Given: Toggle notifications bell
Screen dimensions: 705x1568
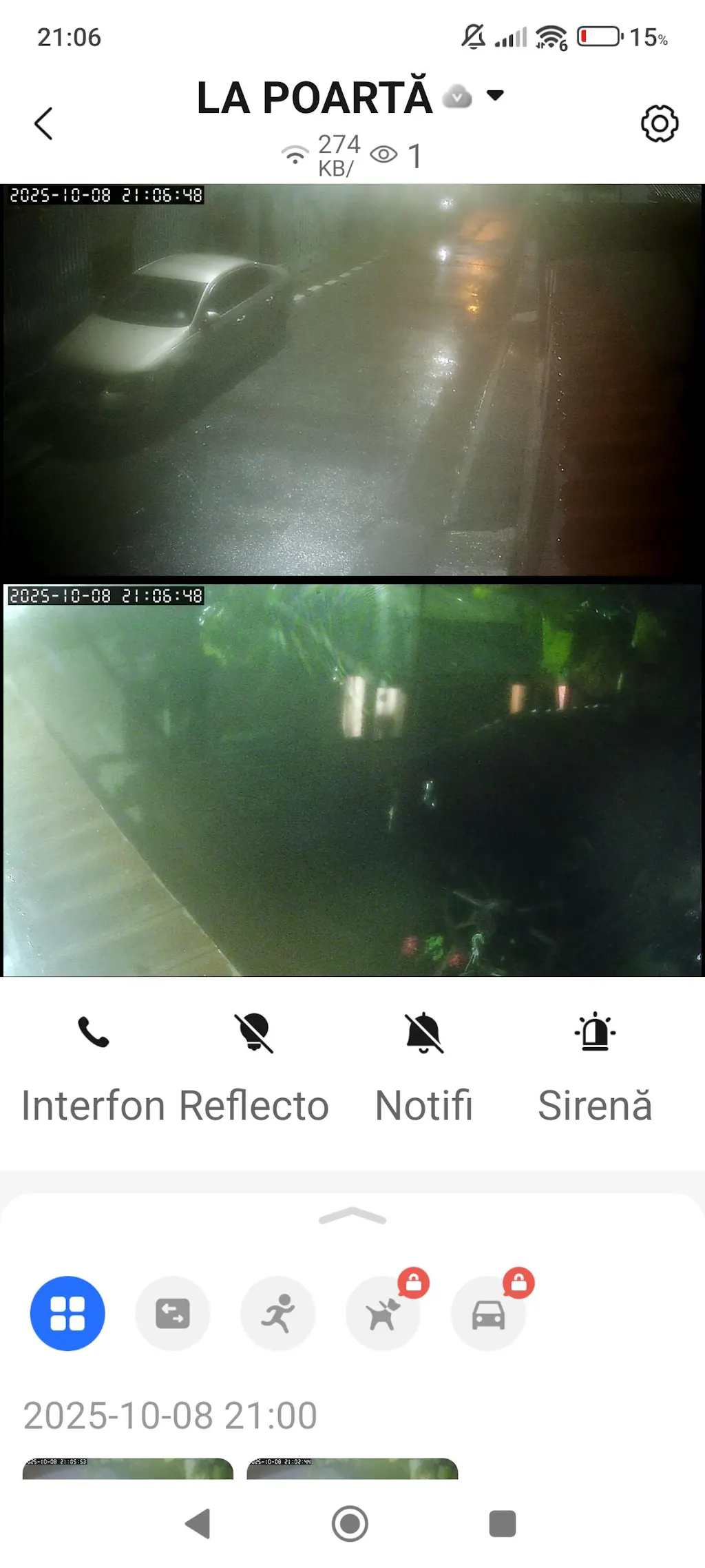Looking at the screenshot, I should [424, 1032].
